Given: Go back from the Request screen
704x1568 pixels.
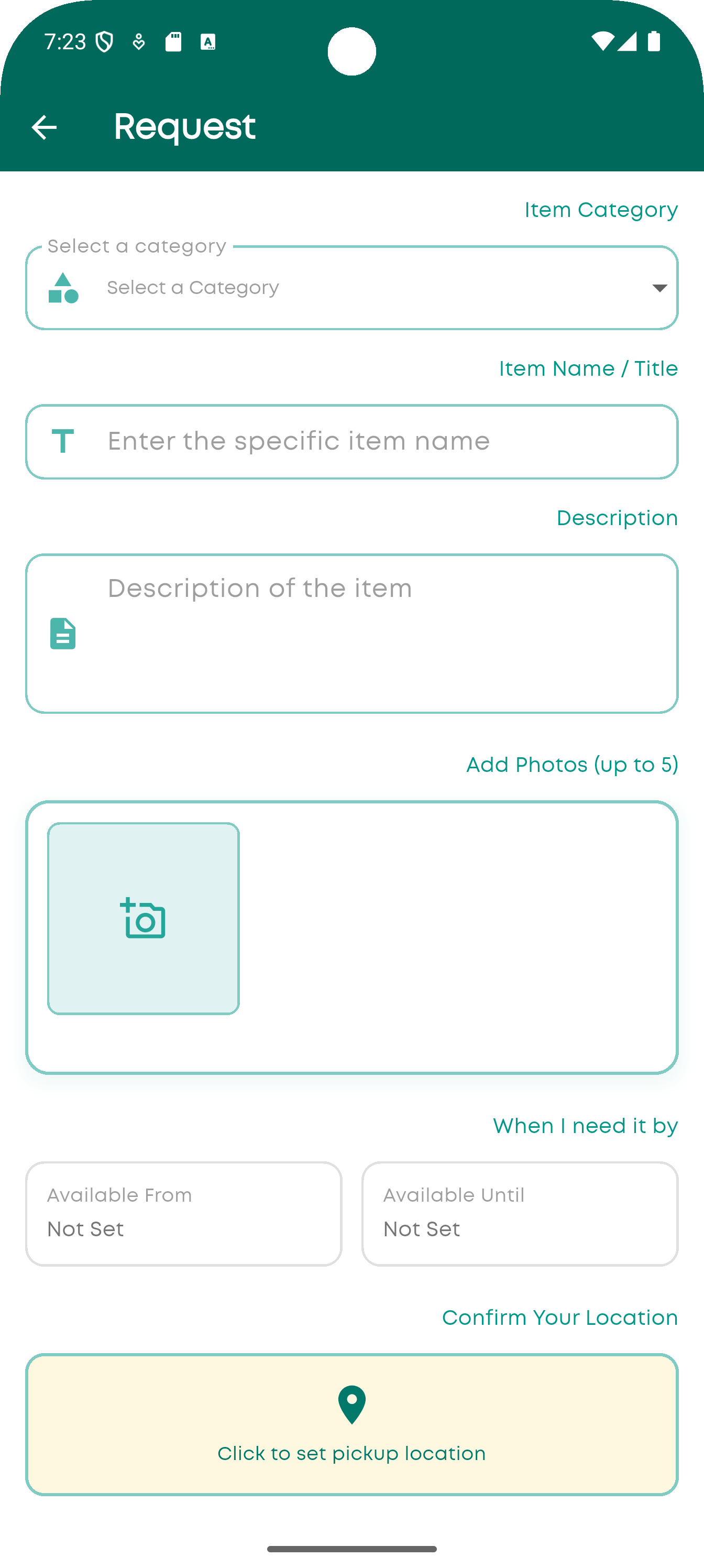Looking at the screenshot, I should (44, 127).
